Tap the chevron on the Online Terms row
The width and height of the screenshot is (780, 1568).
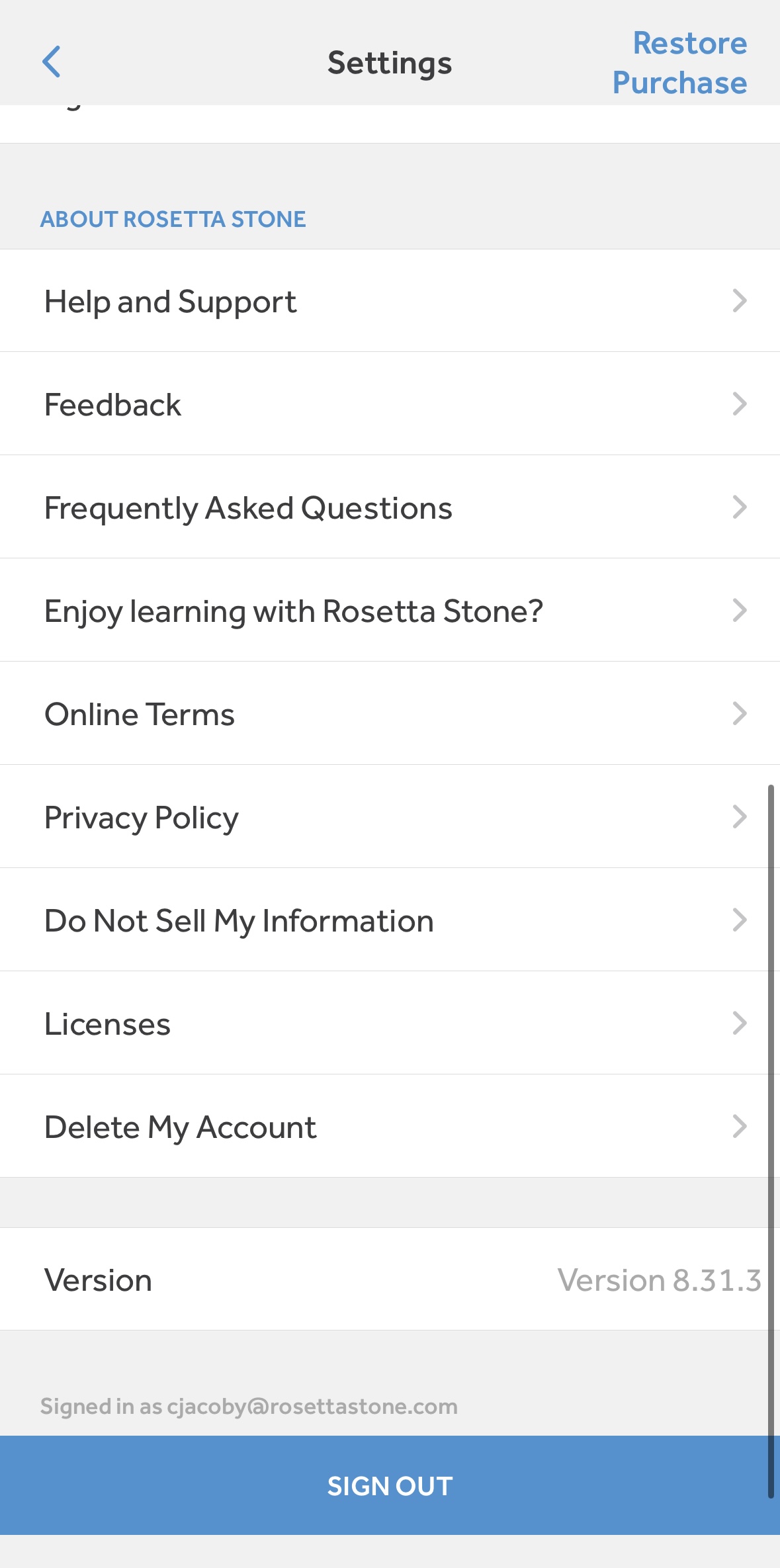pos(739,713)
